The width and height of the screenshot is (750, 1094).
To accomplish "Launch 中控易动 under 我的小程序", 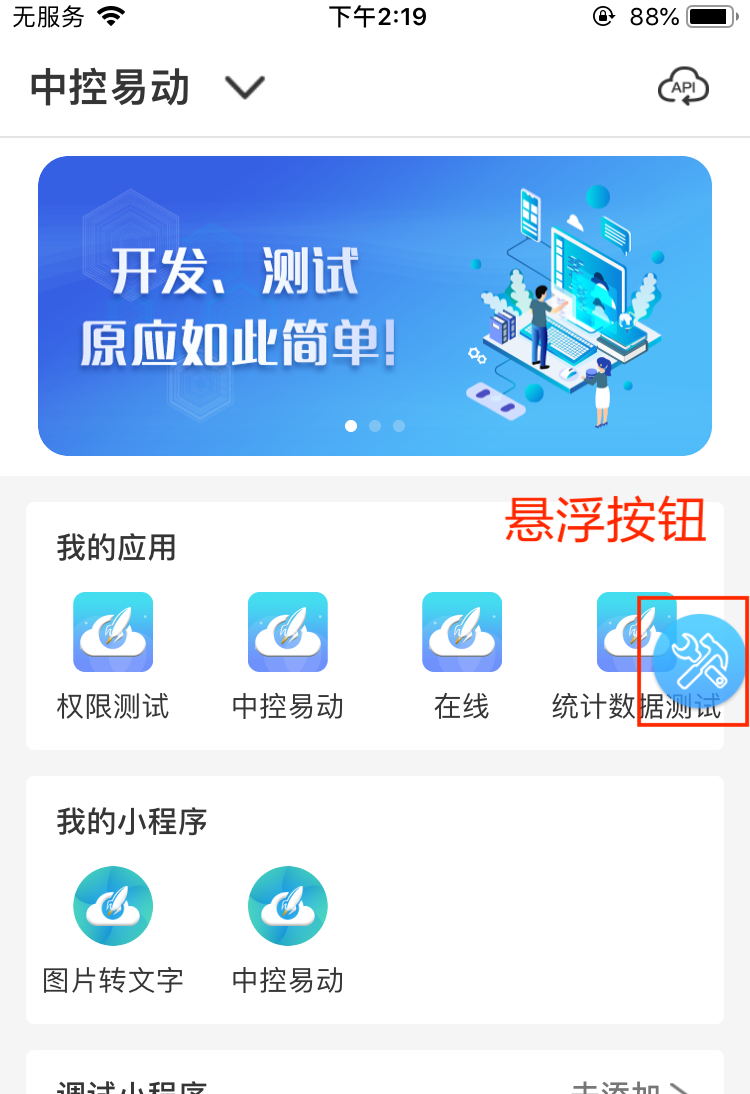I will tap(288, 906).
